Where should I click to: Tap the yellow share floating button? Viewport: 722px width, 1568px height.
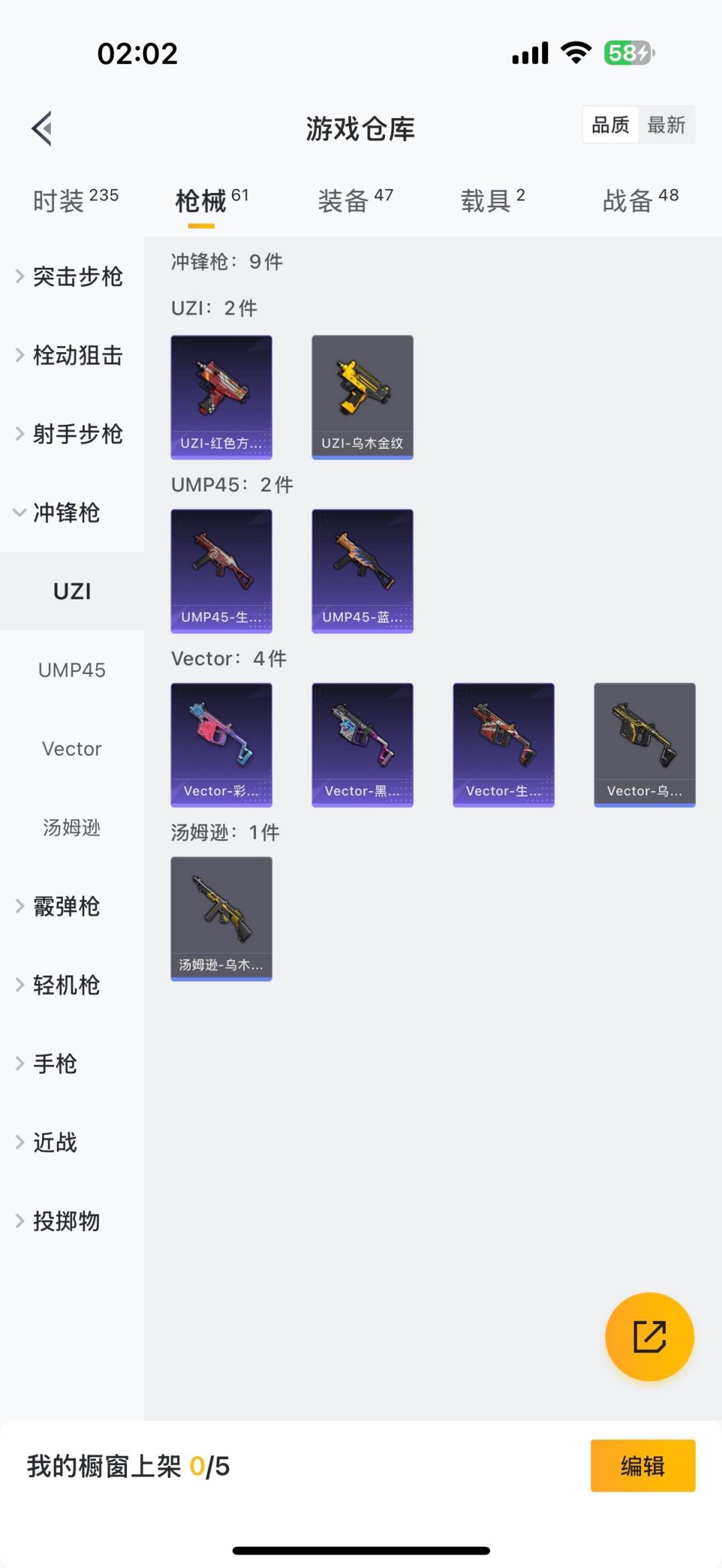point(649,1336)
